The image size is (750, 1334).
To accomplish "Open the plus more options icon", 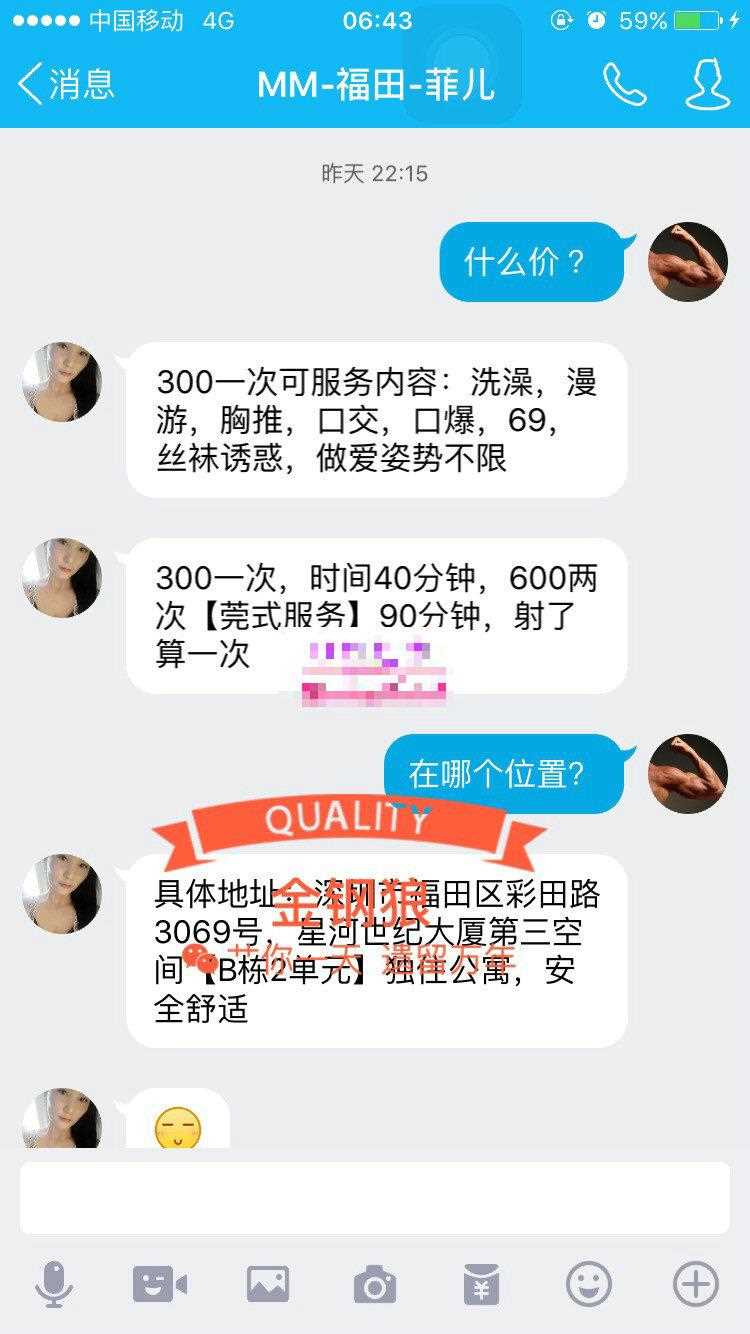I will click(696, 1283).
